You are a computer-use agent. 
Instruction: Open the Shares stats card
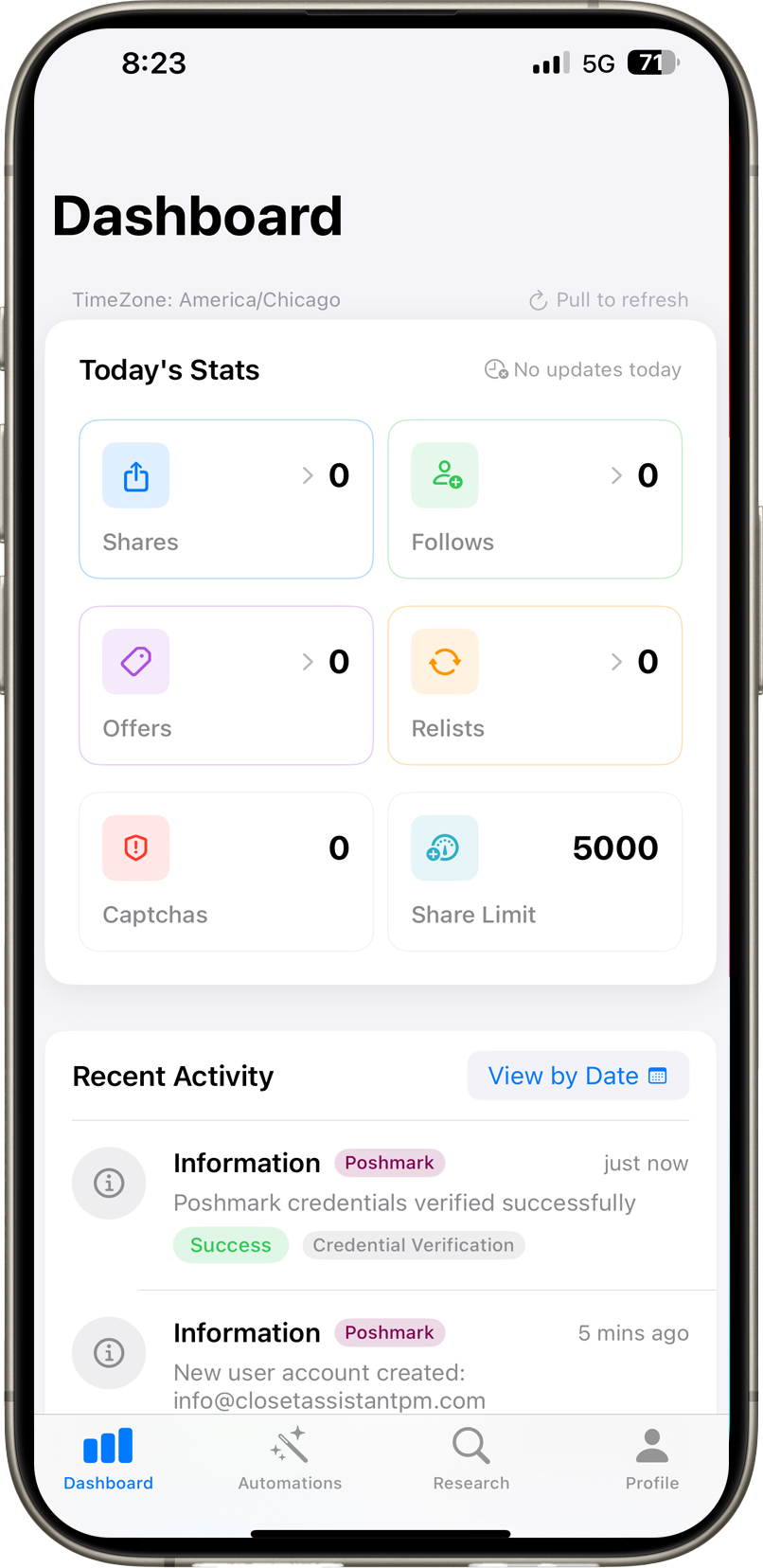225,499
